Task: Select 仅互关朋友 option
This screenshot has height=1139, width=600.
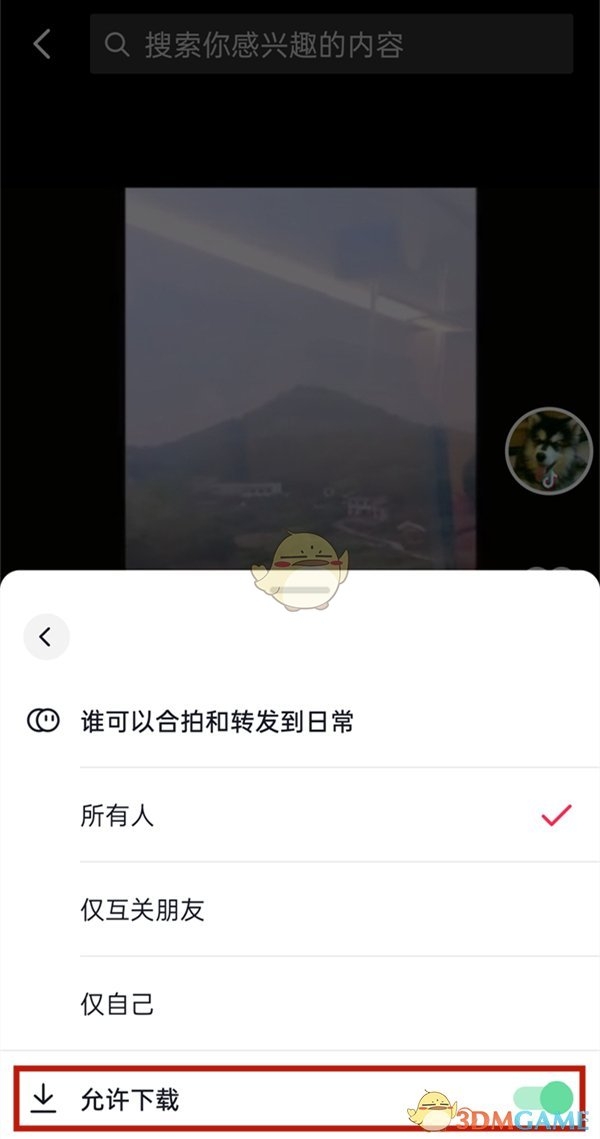Action: 300,910
